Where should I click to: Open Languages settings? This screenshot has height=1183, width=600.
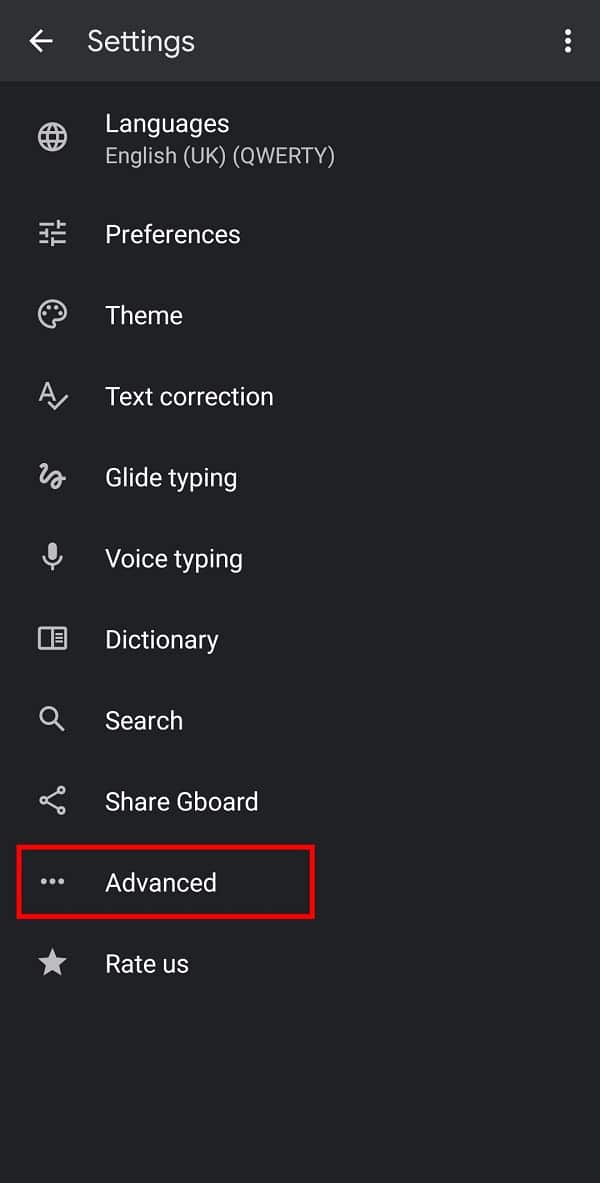(x=219, y=138)
